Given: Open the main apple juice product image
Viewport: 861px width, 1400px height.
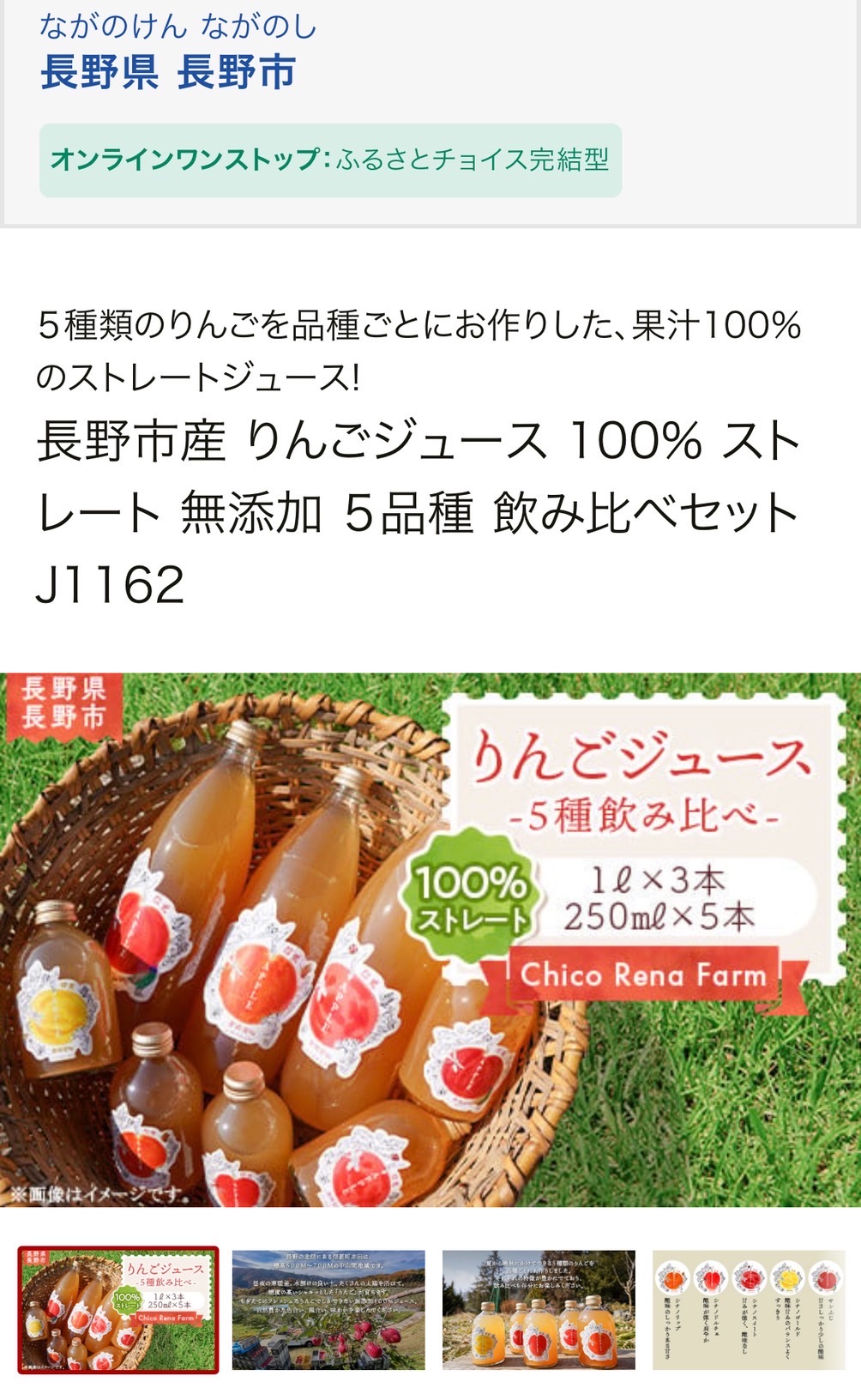Looking at the screenshot, I should click(x=430, y=939).
